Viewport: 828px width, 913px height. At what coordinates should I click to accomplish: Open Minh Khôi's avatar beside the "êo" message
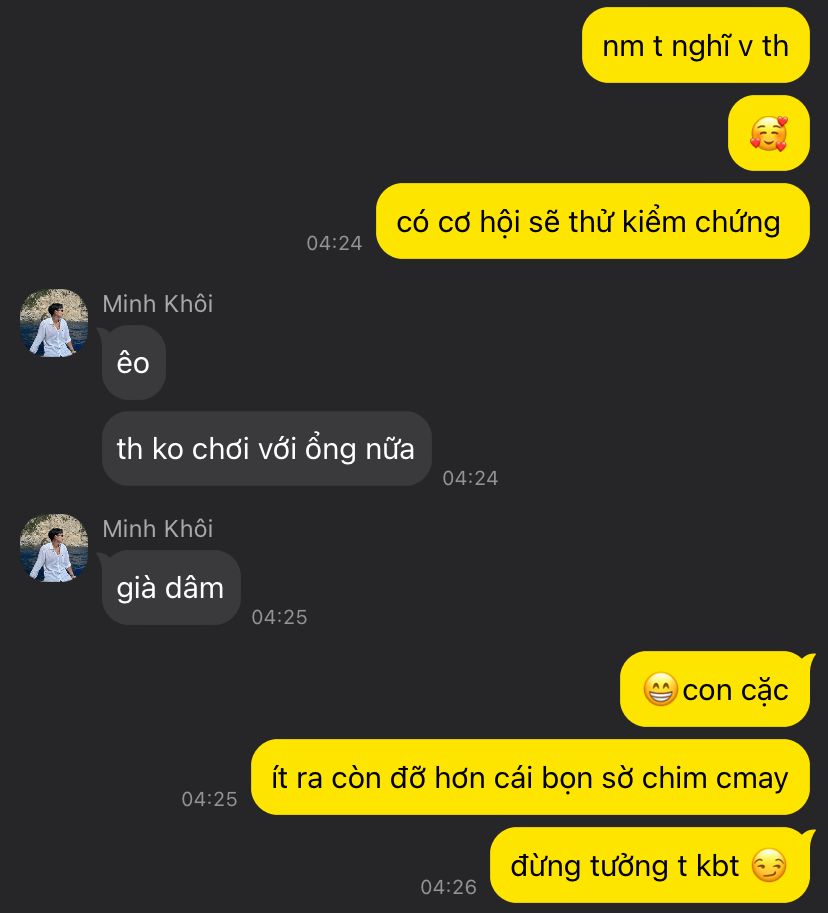(x=54, y=323)
